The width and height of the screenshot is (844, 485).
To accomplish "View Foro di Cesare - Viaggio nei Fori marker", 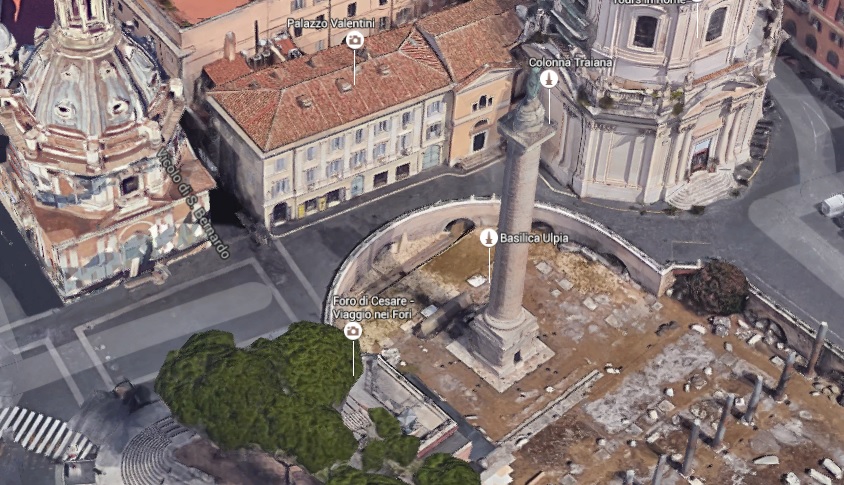I will click(352, 331).
